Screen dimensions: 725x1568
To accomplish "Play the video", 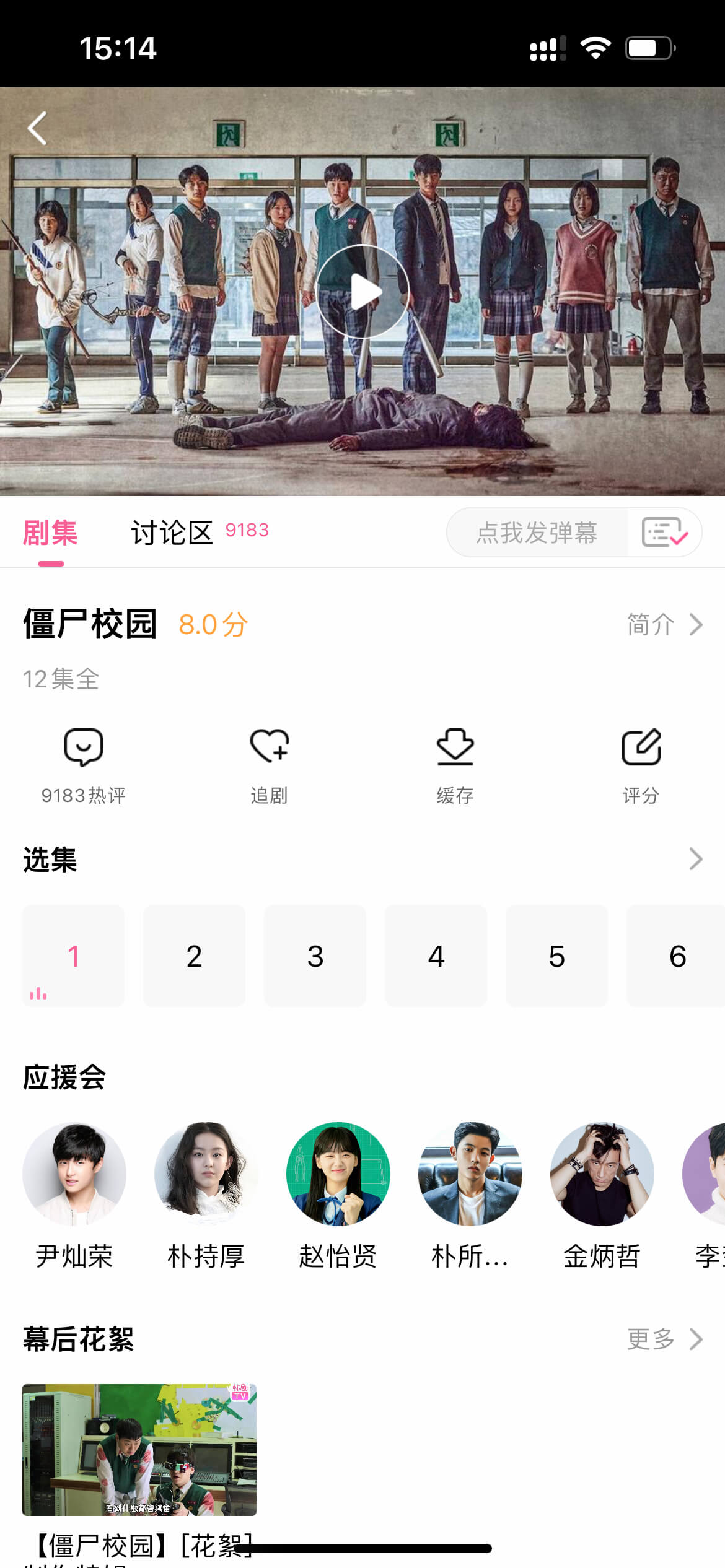I will tap(362, 292).
